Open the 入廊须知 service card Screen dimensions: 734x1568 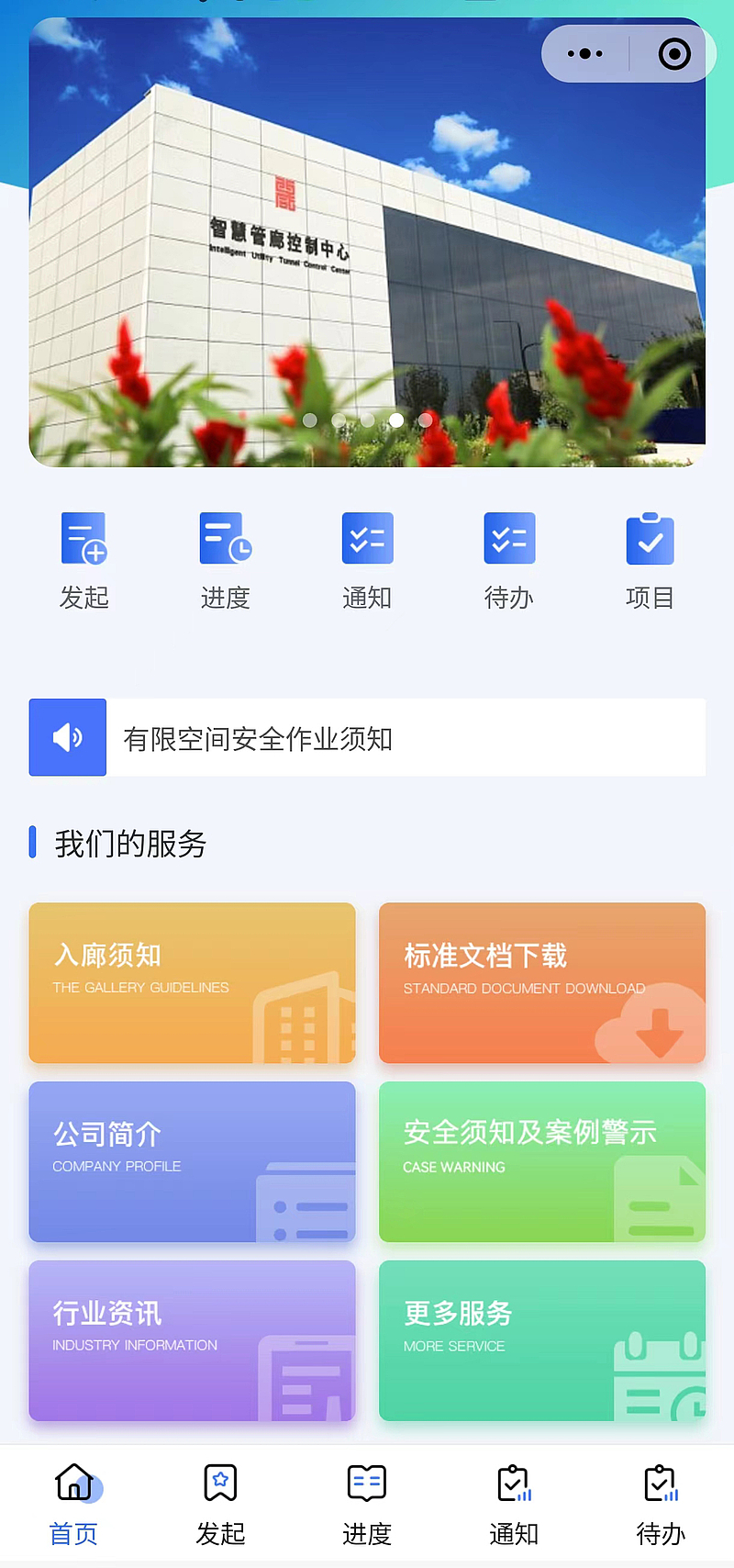click(192, 983)
